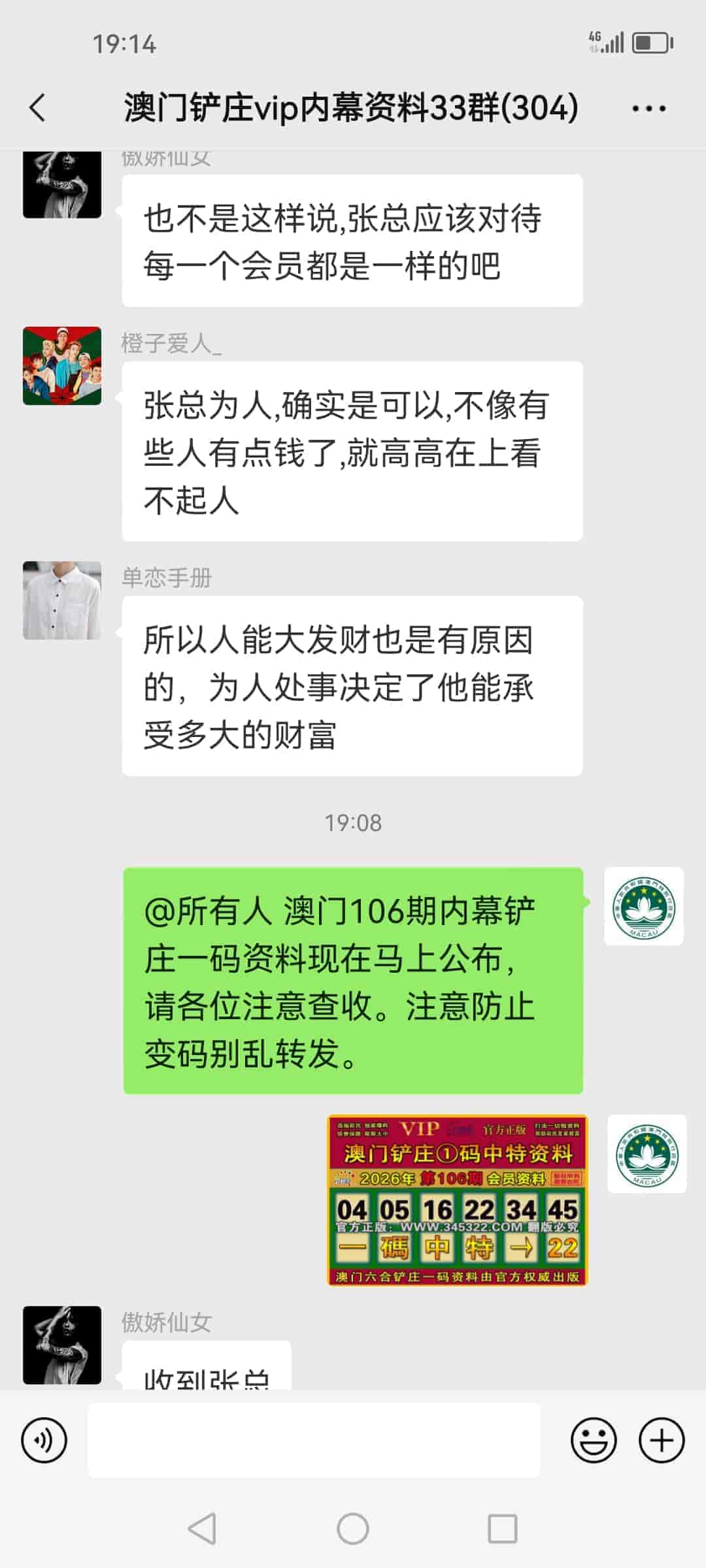706x1568 pixels.
Task: Tap the message about 张总为人
Action: tap(351, 451)
